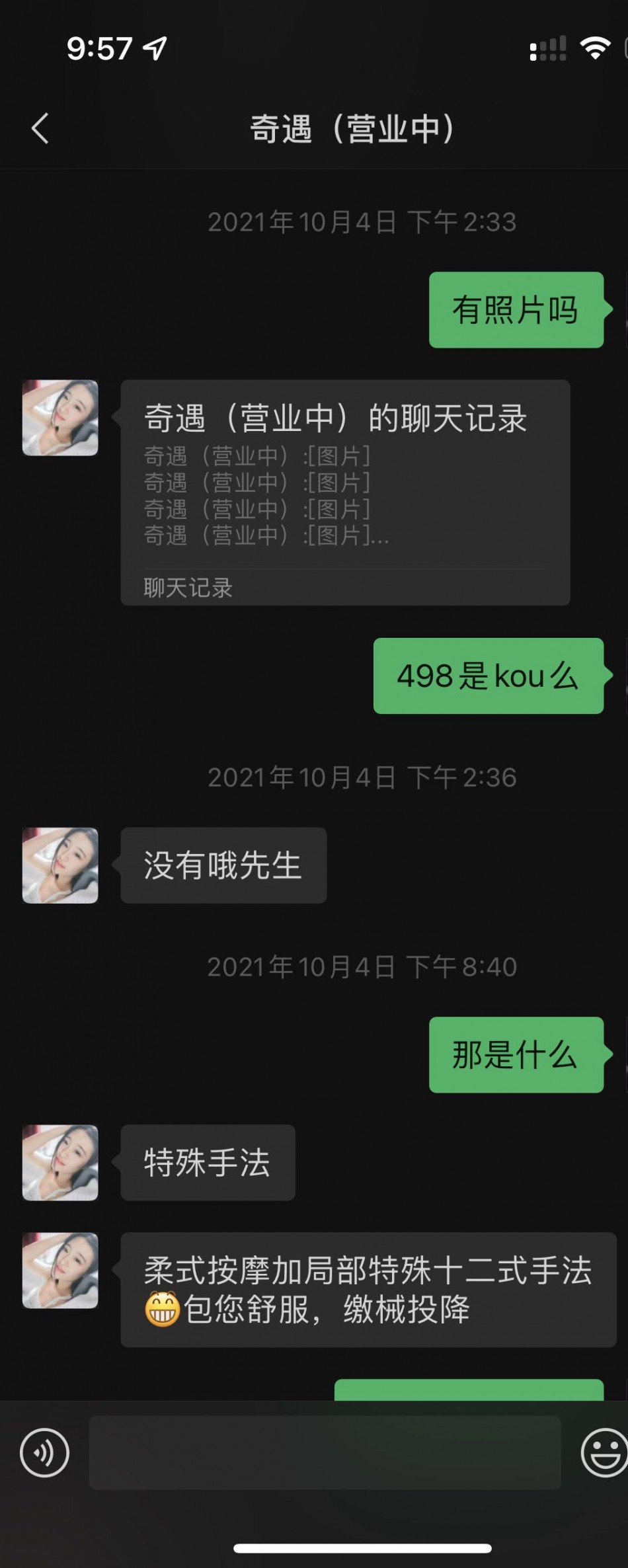Open contact's avatar beside 没有哦先生
Viewport: 628px width, 1568px height.
pyautogui.click(x=60, y=865)
